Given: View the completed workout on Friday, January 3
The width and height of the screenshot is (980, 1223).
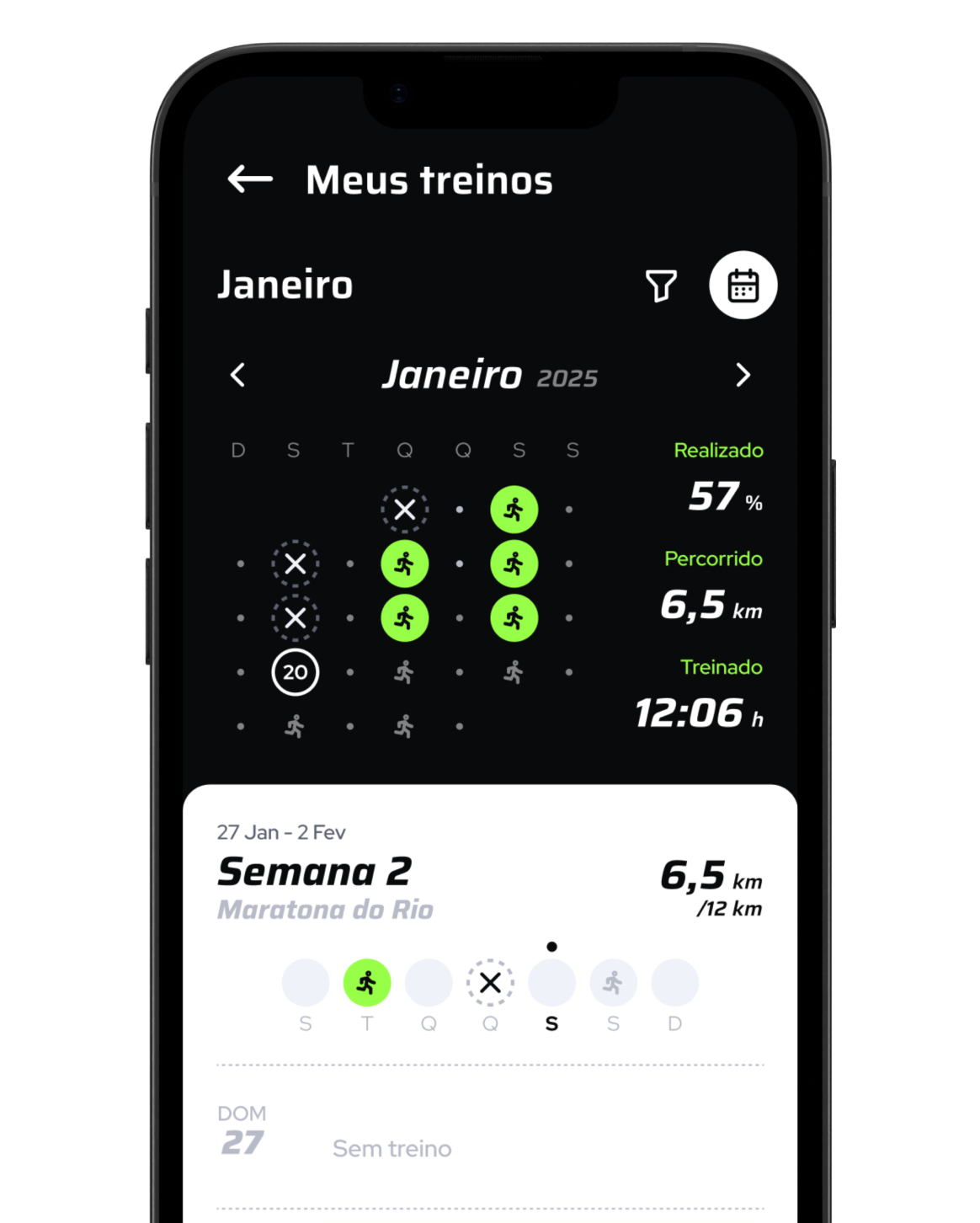Looking at the screenshot, I should [514, 510].
